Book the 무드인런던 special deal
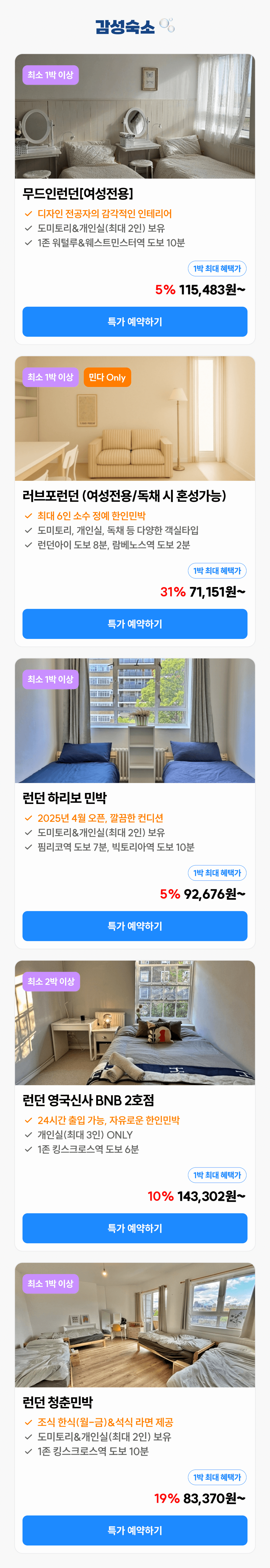The width and height of the screenshot is (270, 1568). (135, 321)
